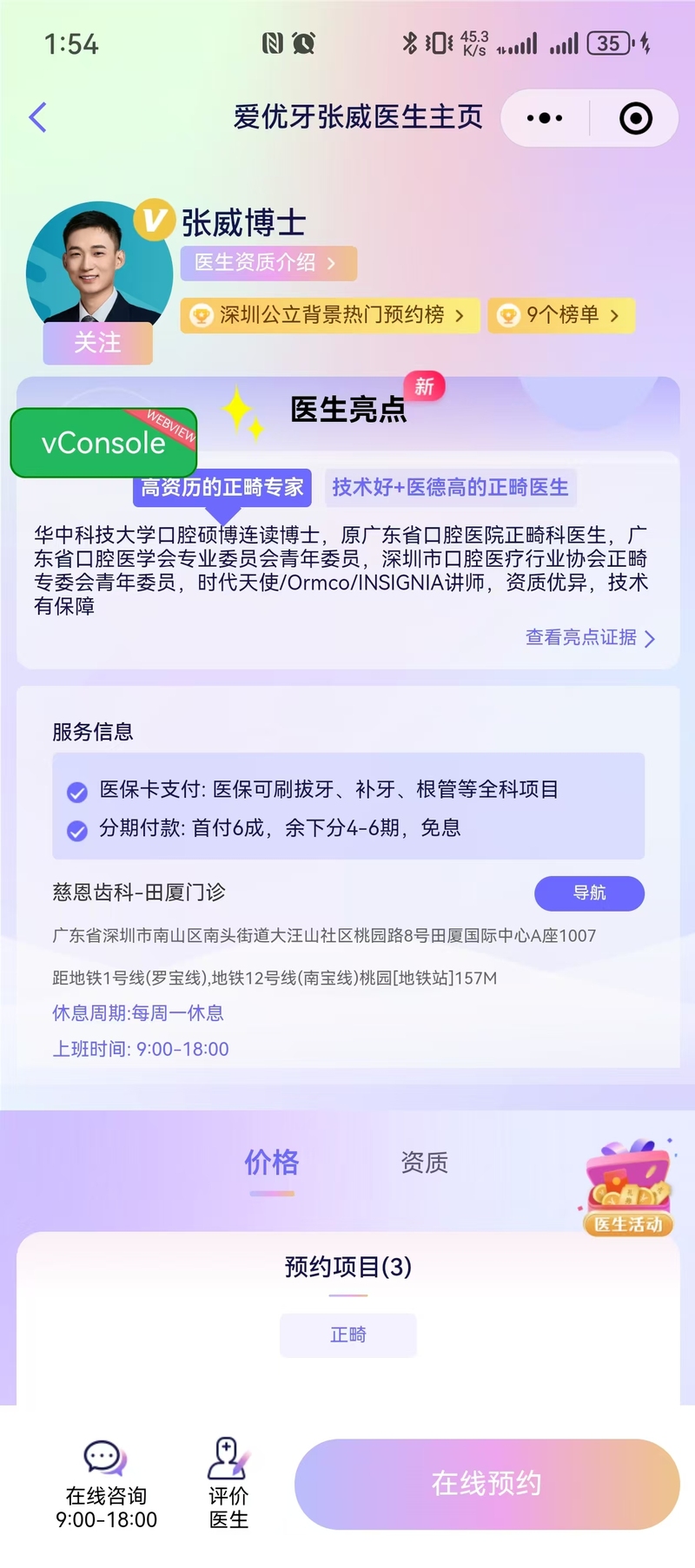View 深圳公立背景热门预约榜
Screen dimensions: 695x1568
pos(330,315)
